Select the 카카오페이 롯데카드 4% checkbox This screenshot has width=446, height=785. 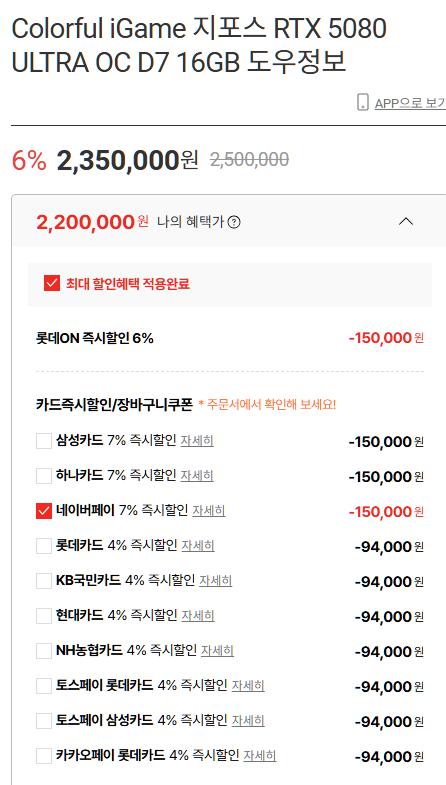click(x=44, y=756)
